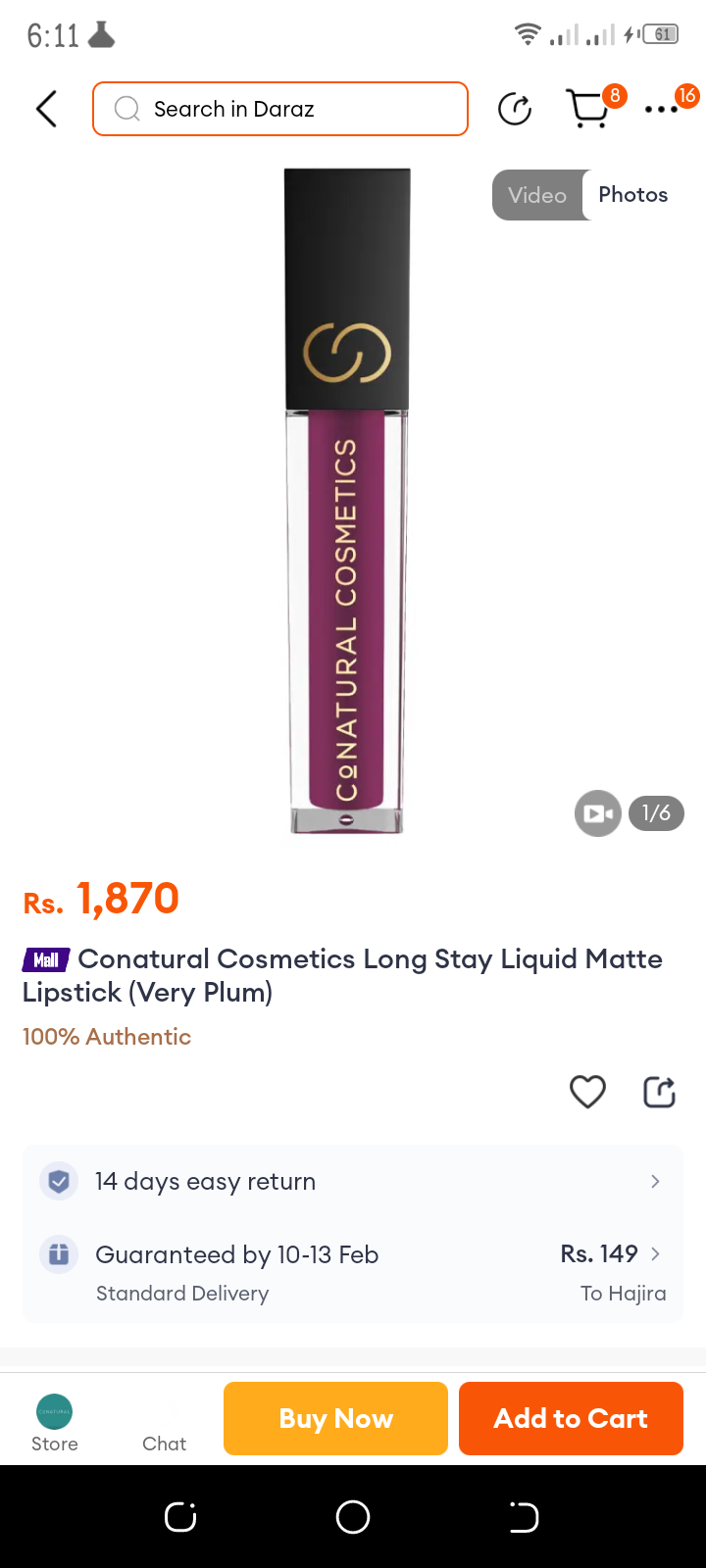Image resolution: width=706 pixels, height=1568 pixels.
Task: Tap Buy Now
Action: click(335, 1419)
